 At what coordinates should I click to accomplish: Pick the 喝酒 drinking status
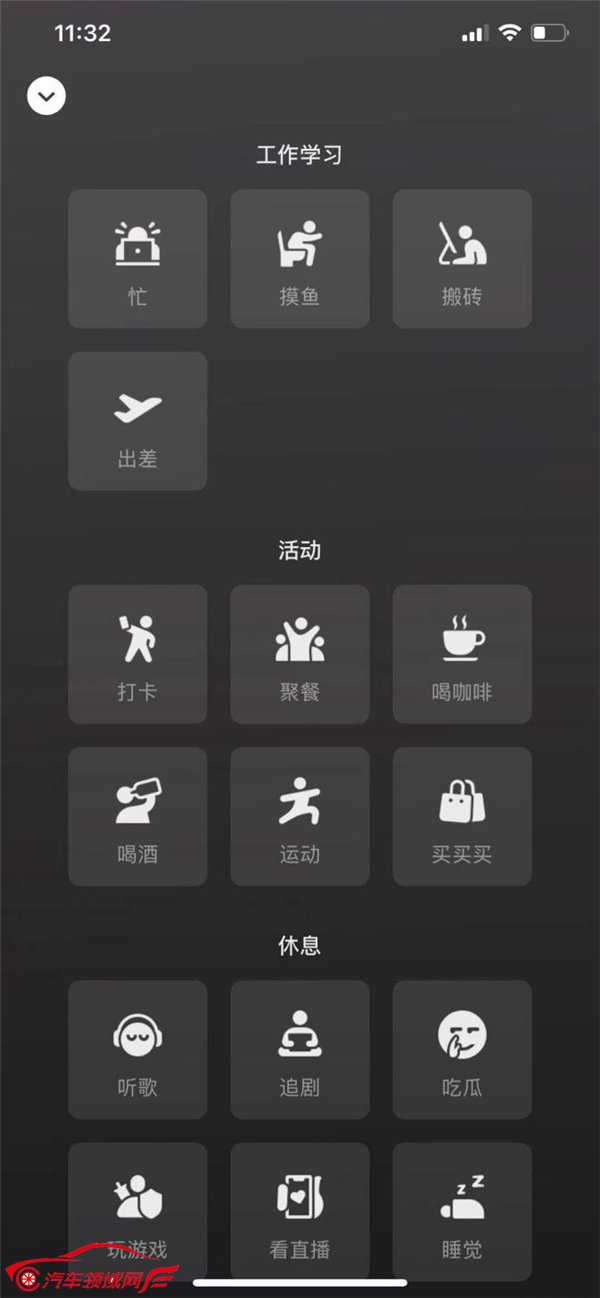pyautogui.click(x=138, y=816)
